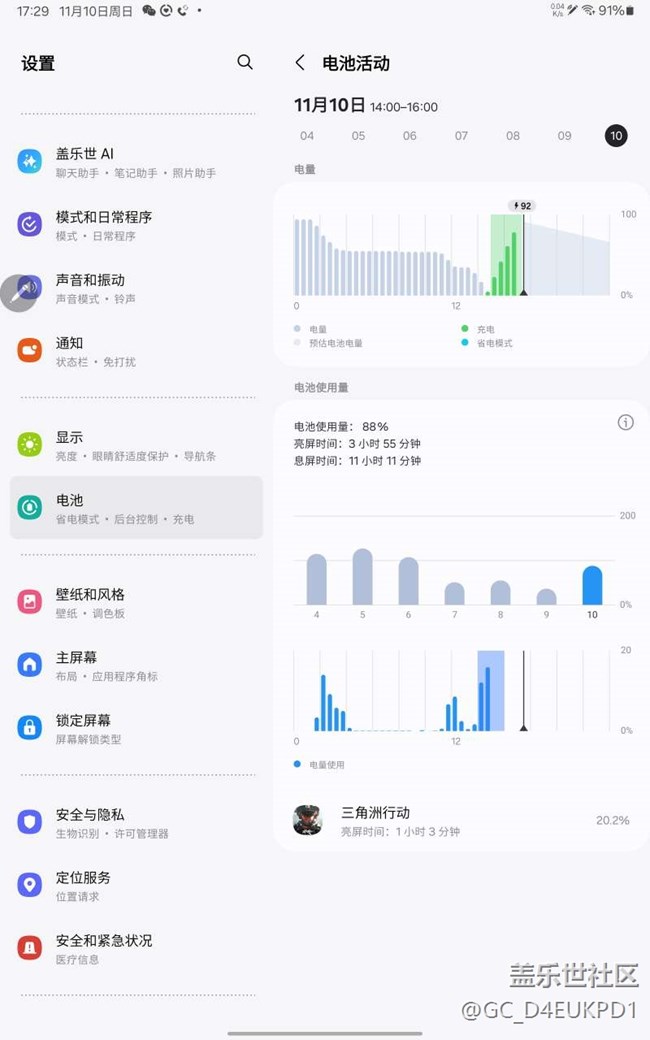
Task: Select date 04 in the date strip
Action: (306, 136)
